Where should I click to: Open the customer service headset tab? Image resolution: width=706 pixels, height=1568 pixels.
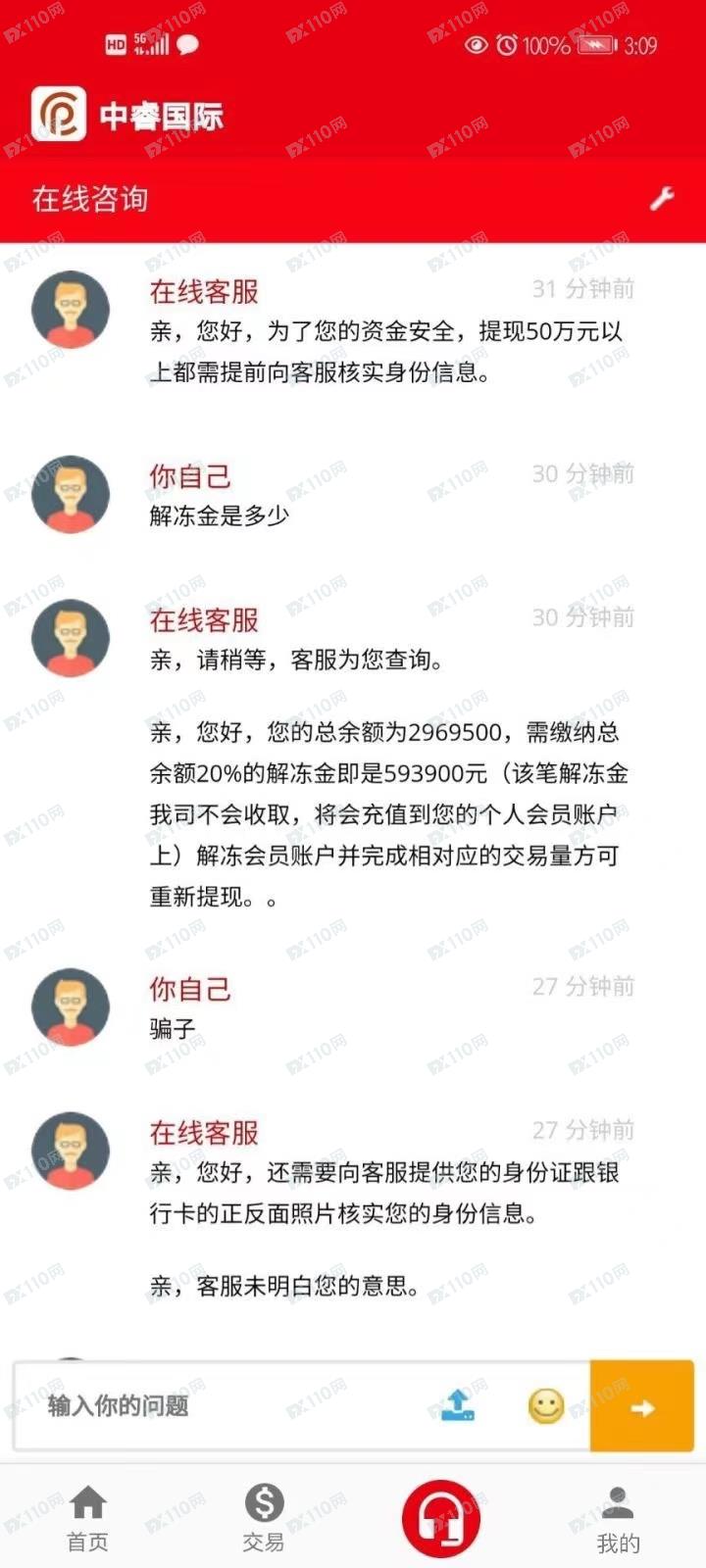coord(440,1517)
